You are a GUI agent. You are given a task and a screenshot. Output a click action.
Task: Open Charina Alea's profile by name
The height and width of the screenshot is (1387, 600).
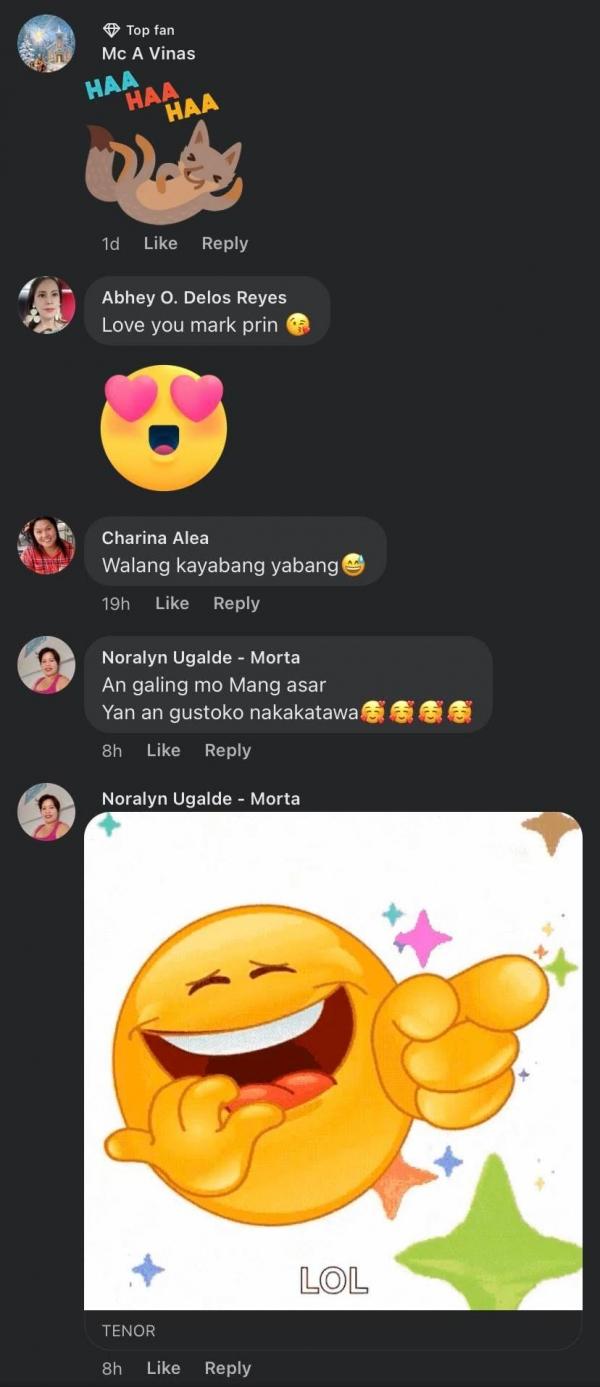point(155,537)
